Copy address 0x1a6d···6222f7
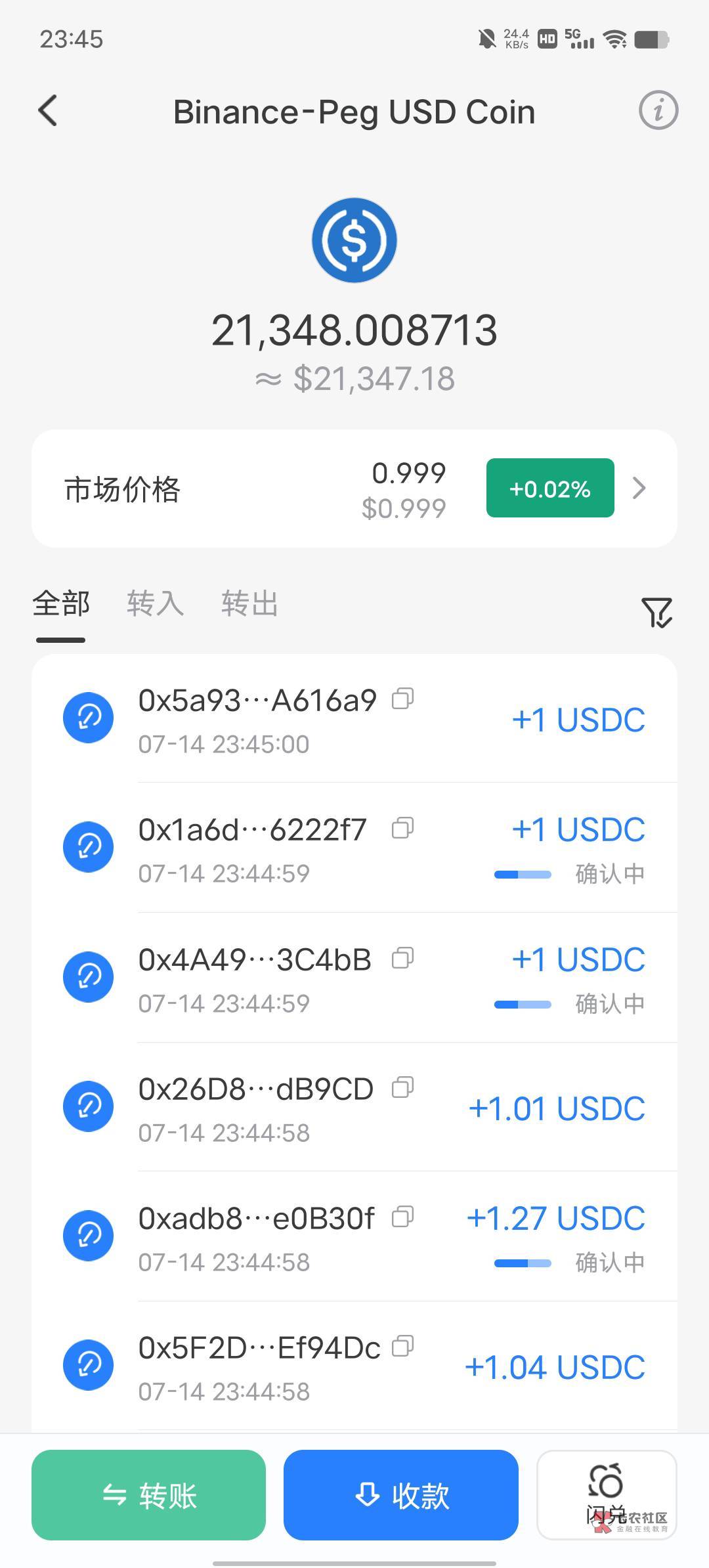This screenshot has height=1568, width=709. tap(402, 828)
